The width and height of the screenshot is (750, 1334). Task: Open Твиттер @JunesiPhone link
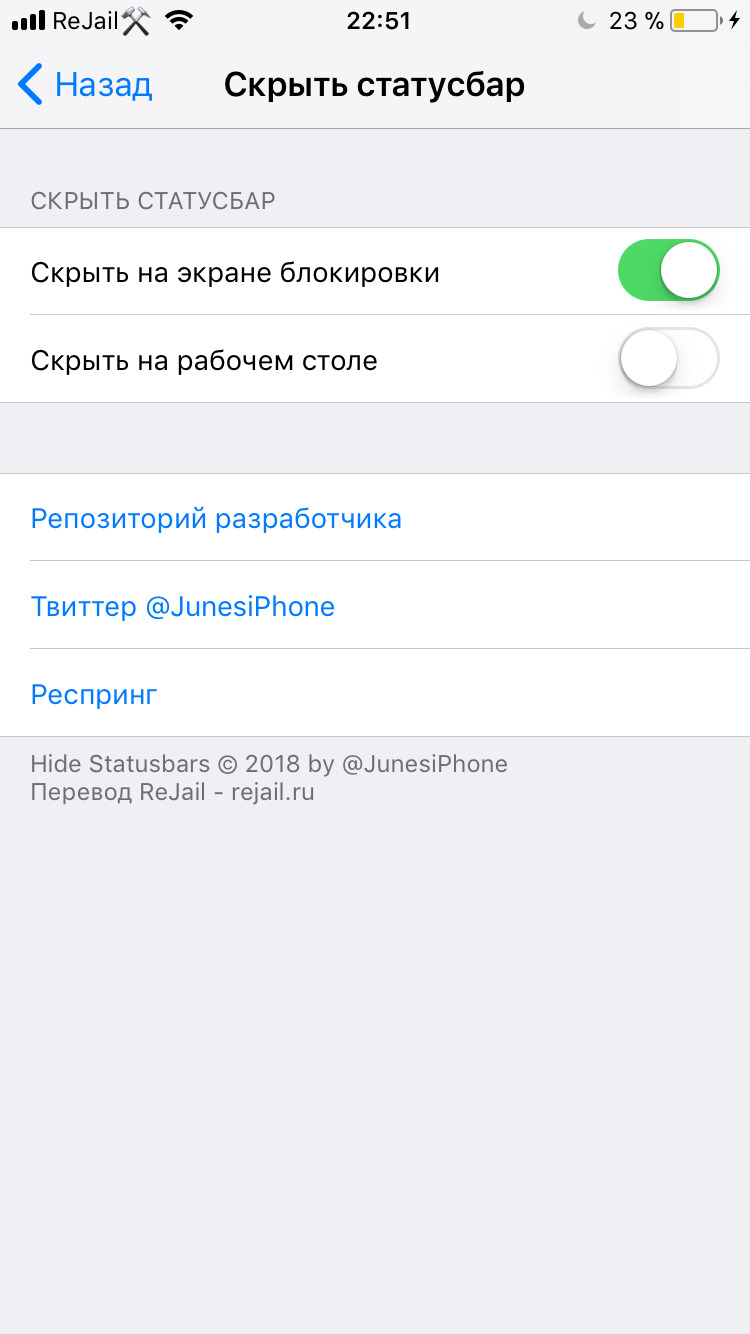coord(375,606)
